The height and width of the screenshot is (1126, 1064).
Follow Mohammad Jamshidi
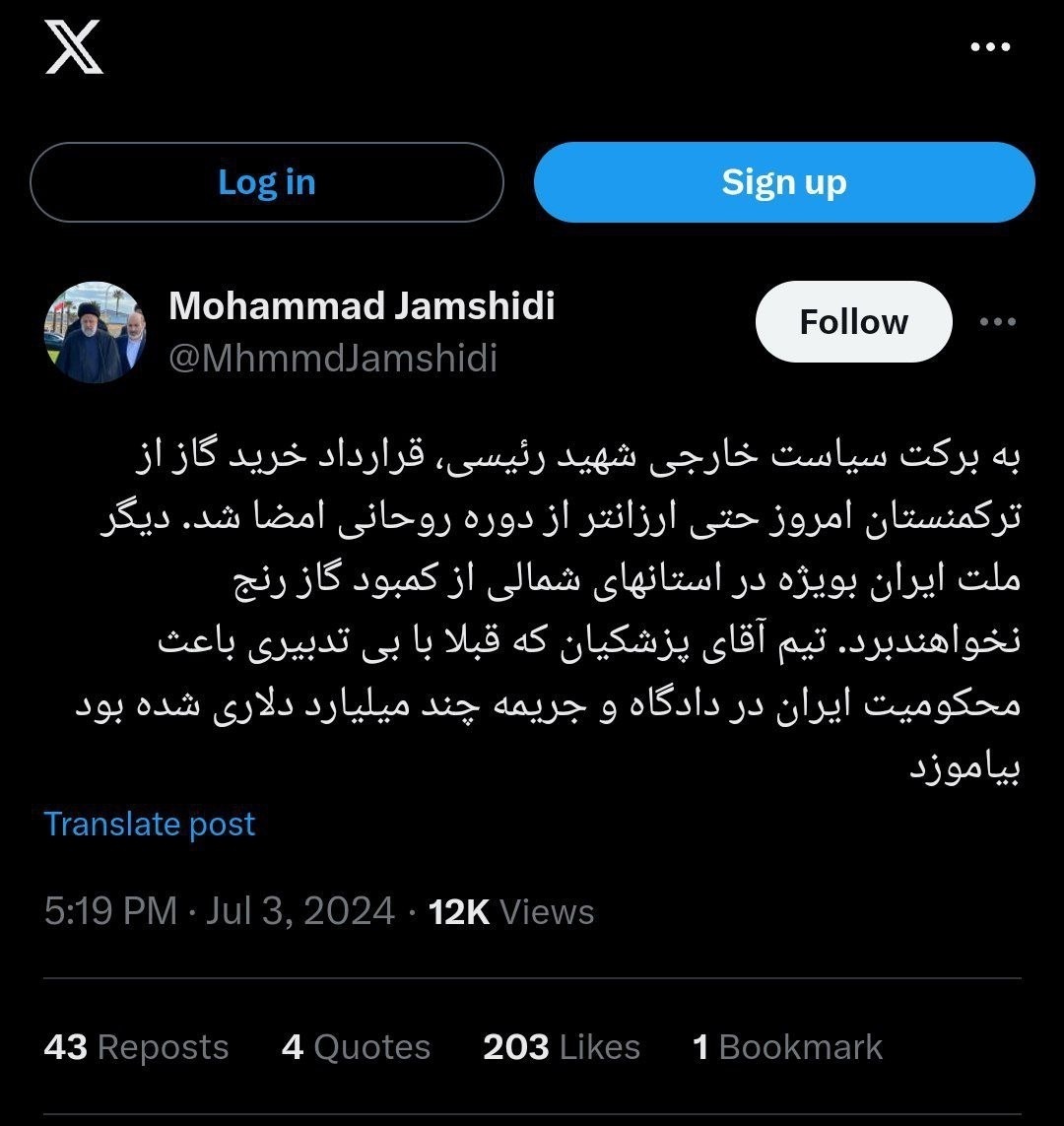click(x=853, y=322)
